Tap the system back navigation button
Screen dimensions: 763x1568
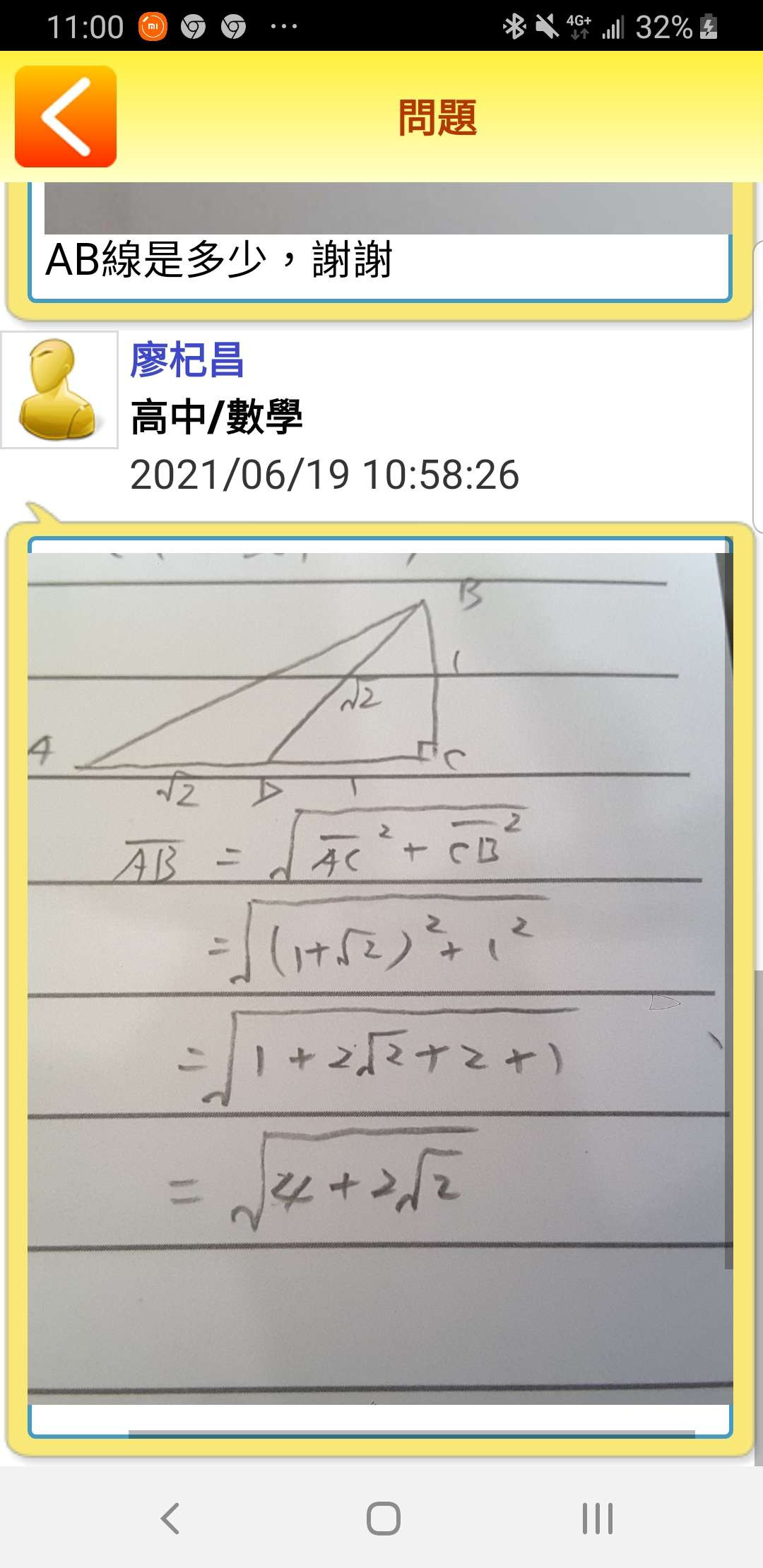(x=170, y=1518)
